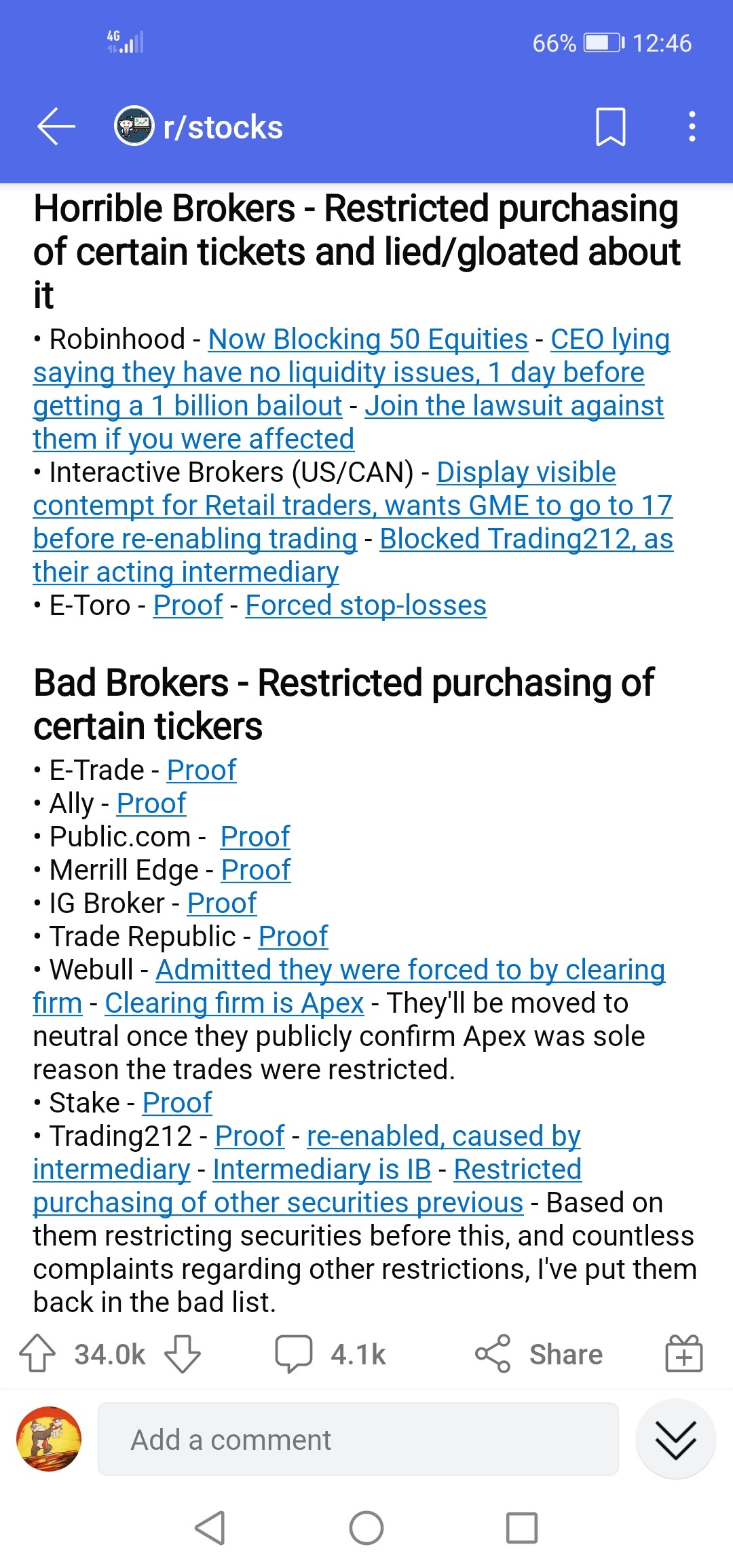This screenshot has height=1568, width=733.
Task: Open the Trade Republic Proof link
Action: (293, 936)
